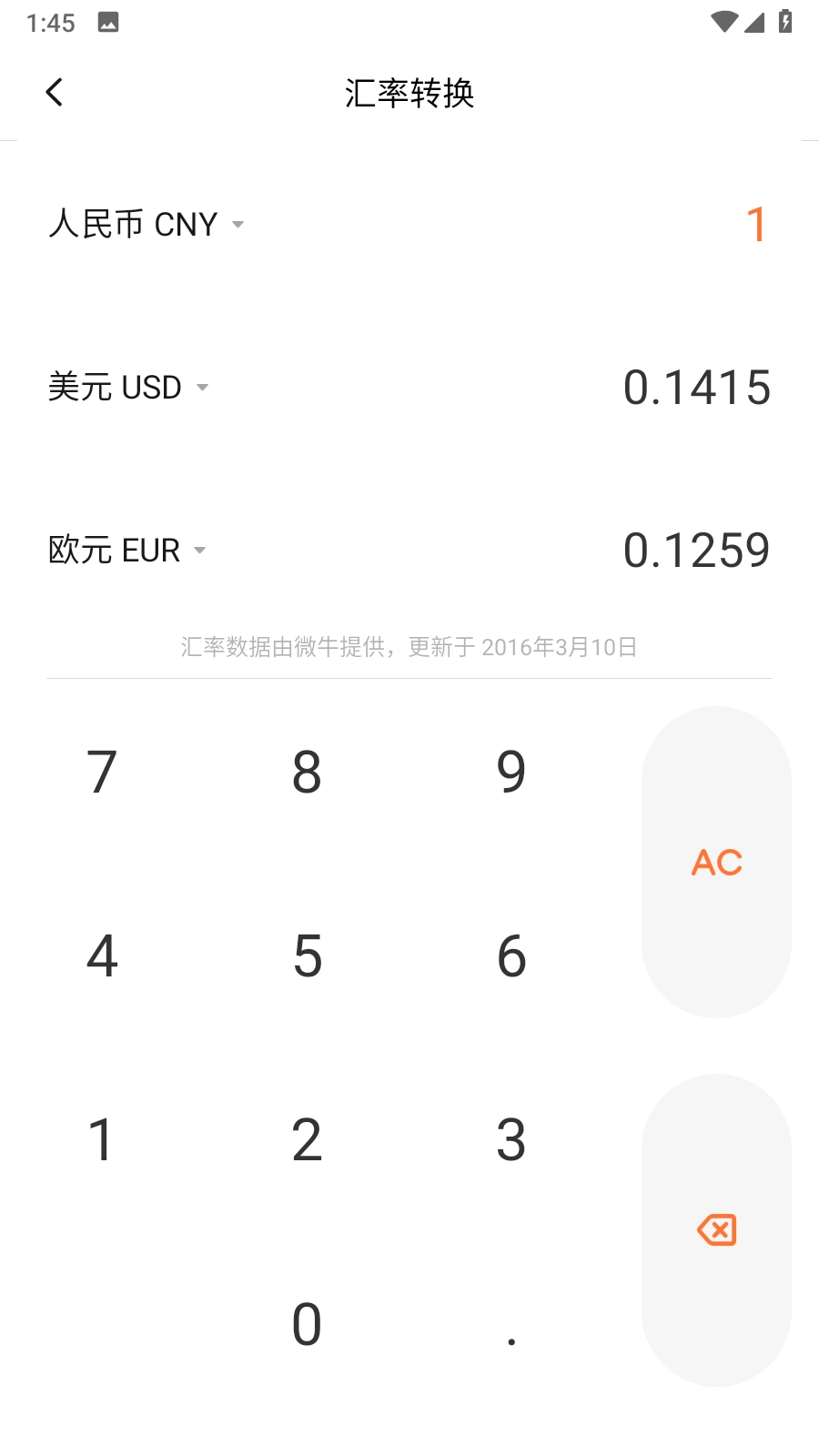Screen dimensions: 819x1456
Task: Tap the keypad's 1 key
Action: click(x=102, y=1139)
